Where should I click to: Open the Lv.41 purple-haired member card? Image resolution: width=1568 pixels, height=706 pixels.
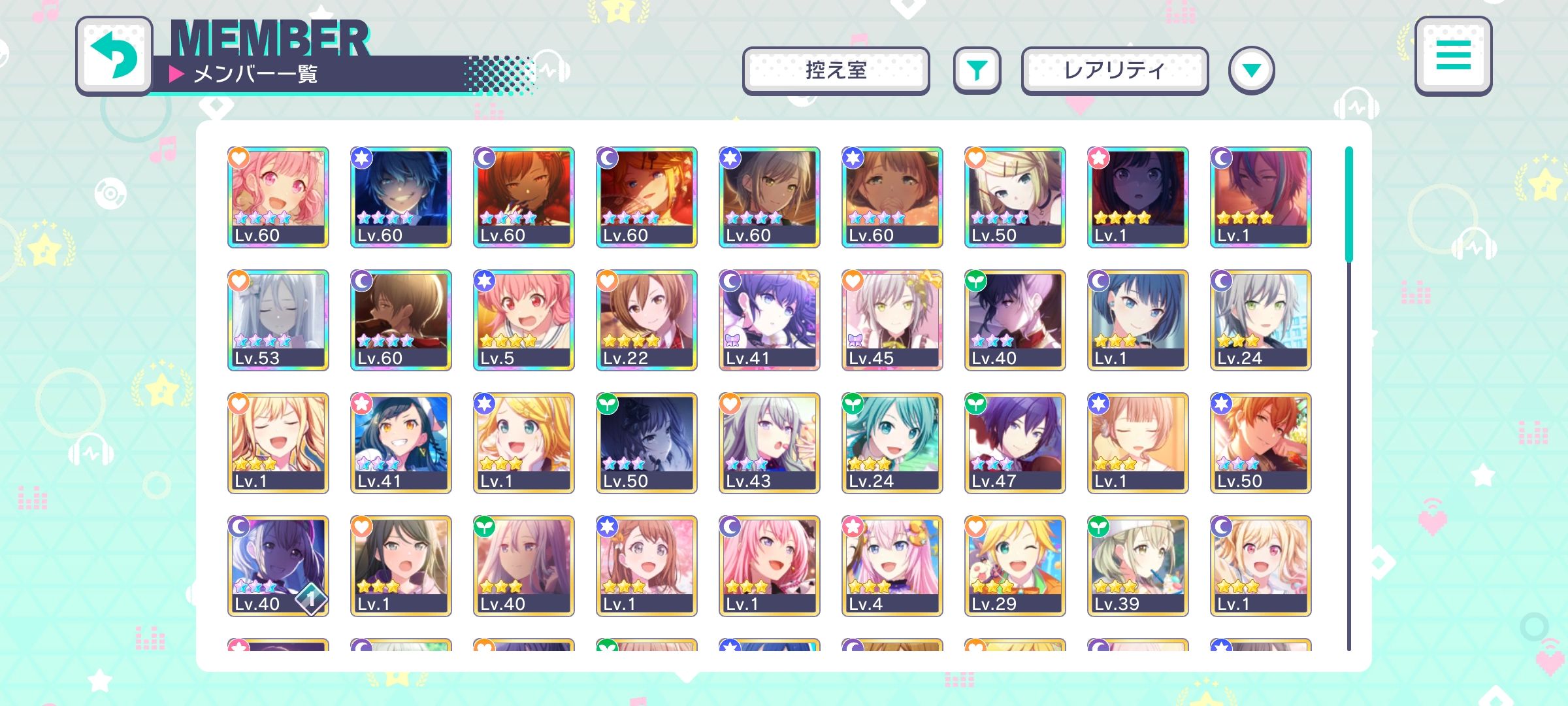pos(769,320)
